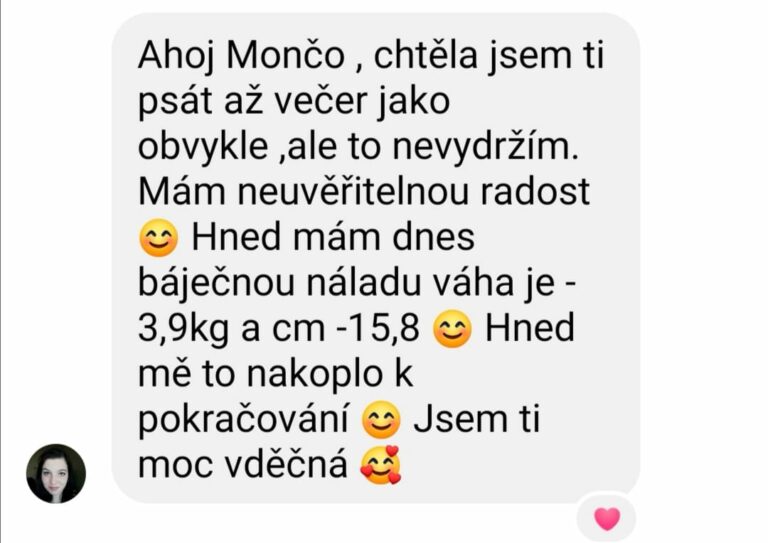Tap the heart reaction under the message
Screen dimensions: 768x543
(607, 518)
